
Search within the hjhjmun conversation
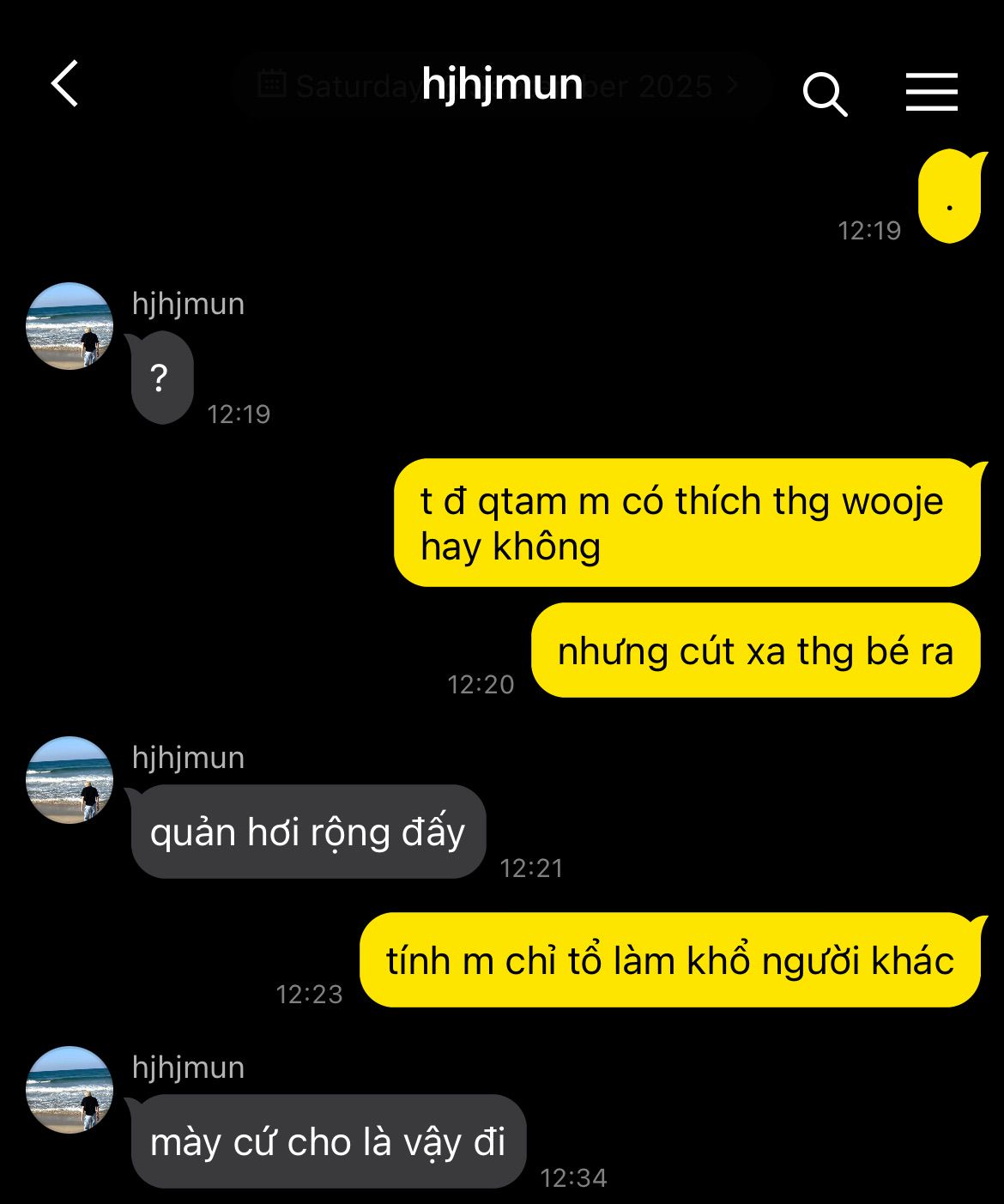(x=825, y=93)
